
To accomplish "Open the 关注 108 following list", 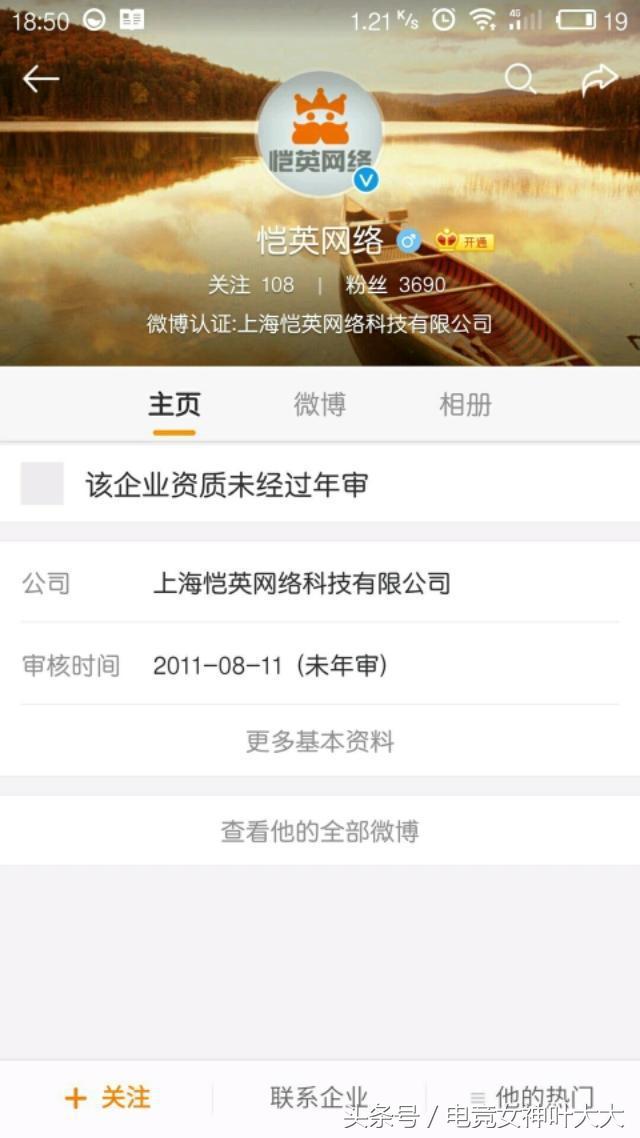I will (x=251, y=285).
